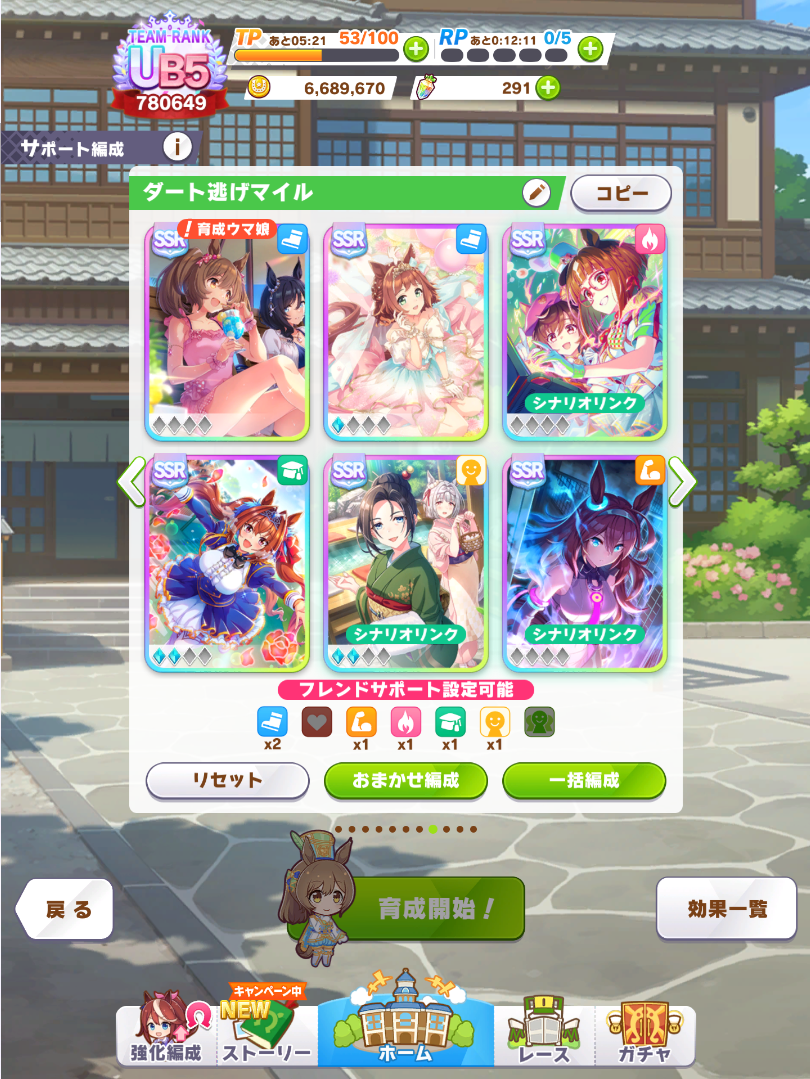The height and width of the screenshot is (1079, 810).
Task: Open the blue uniform graduation-cap support card
Action: tap(227, 563)
